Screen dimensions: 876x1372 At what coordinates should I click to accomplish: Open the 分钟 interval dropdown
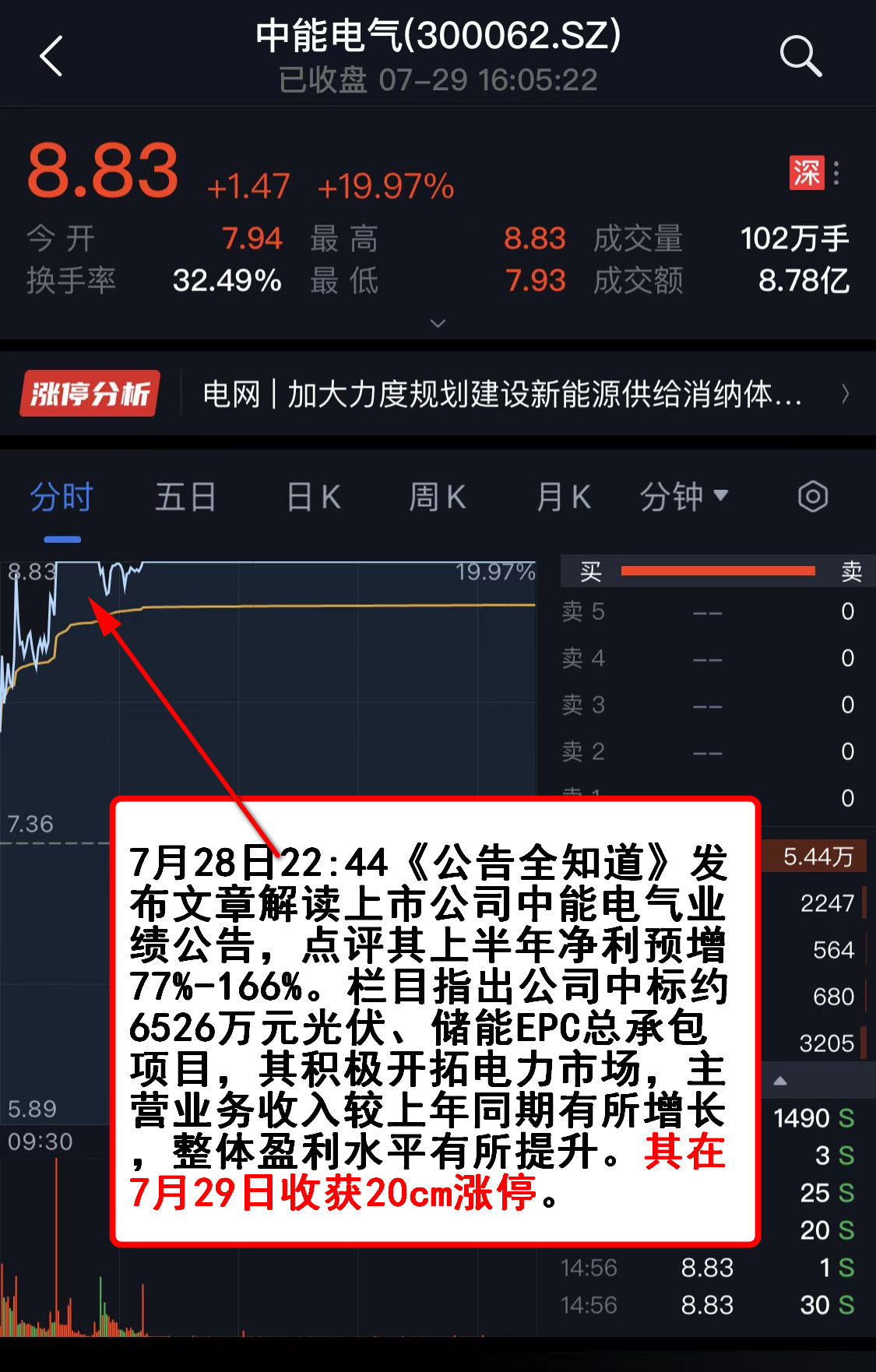684,497
